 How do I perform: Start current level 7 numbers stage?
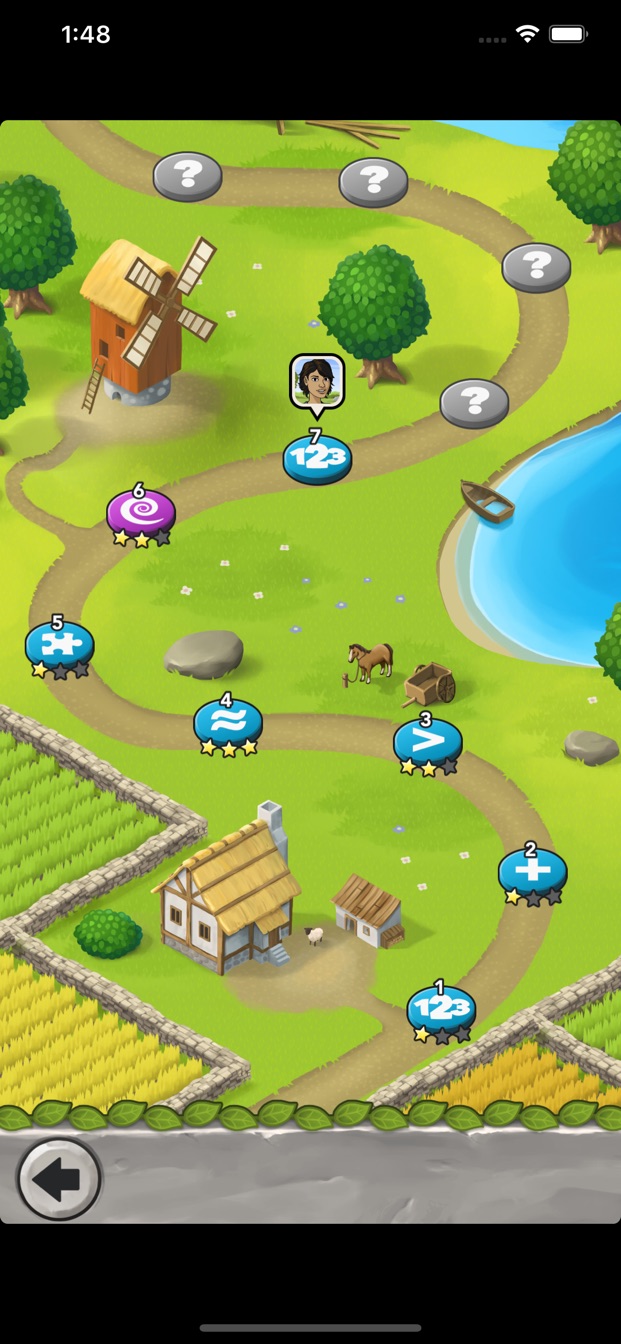[x=317, y=459]
